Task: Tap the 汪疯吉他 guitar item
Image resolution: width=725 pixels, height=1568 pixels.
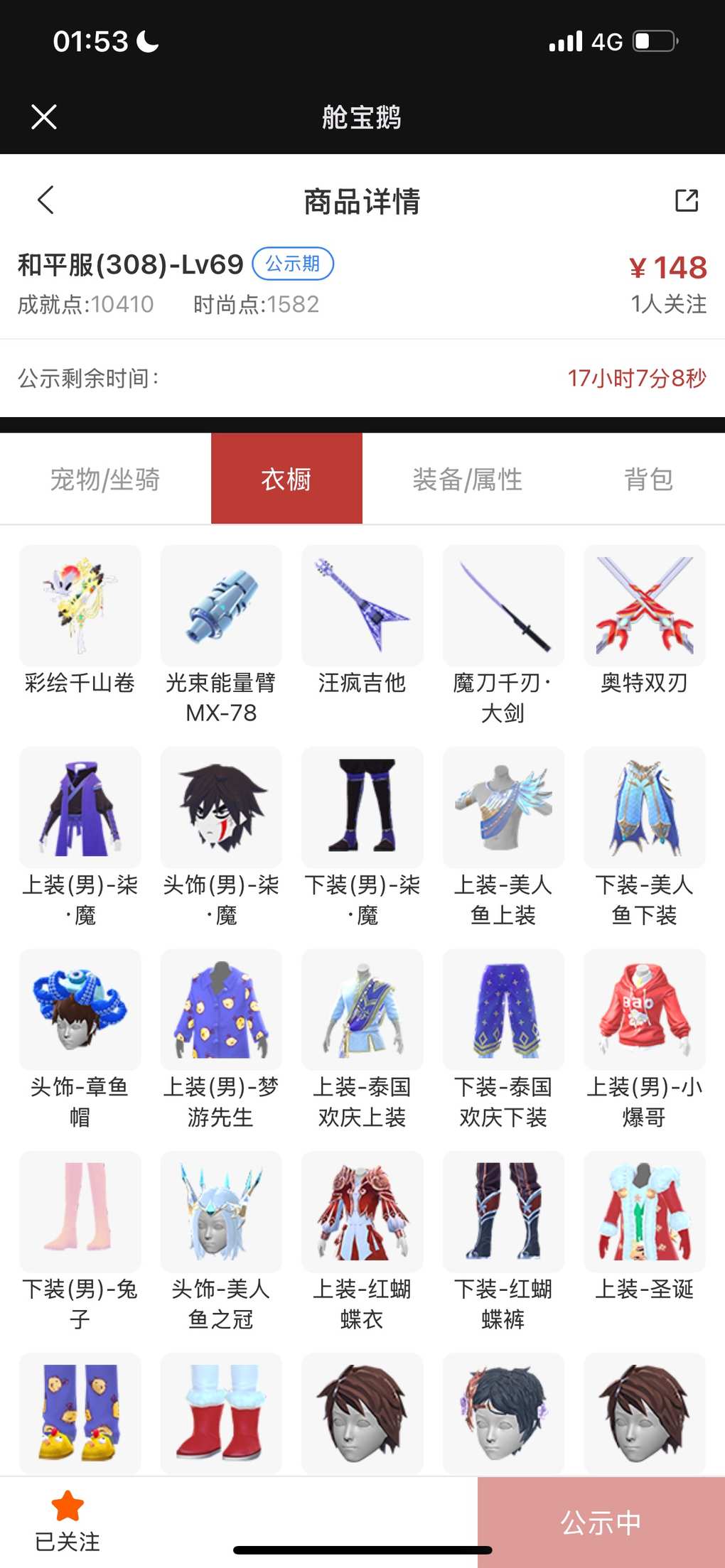Action: coord(362,606)
